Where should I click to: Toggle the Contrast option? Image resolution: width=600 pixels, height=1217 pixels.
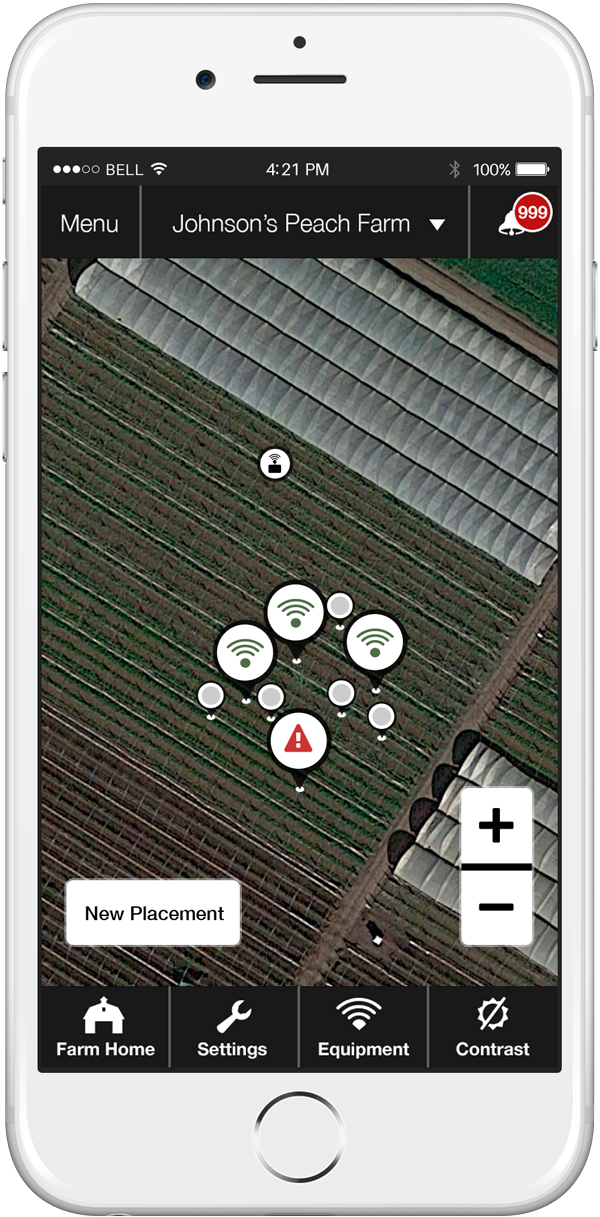493,1029
